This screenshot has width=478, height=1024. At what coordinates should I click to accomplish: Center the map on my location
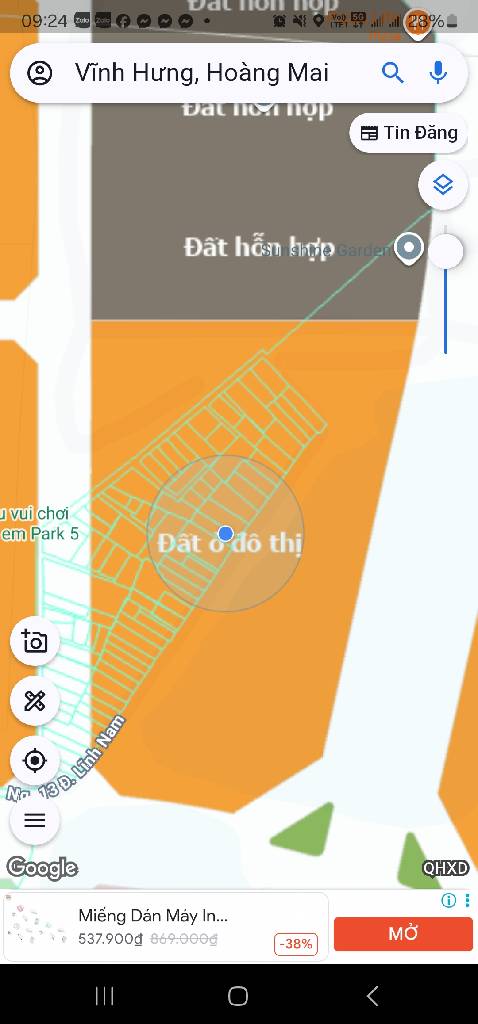(35, 761)
